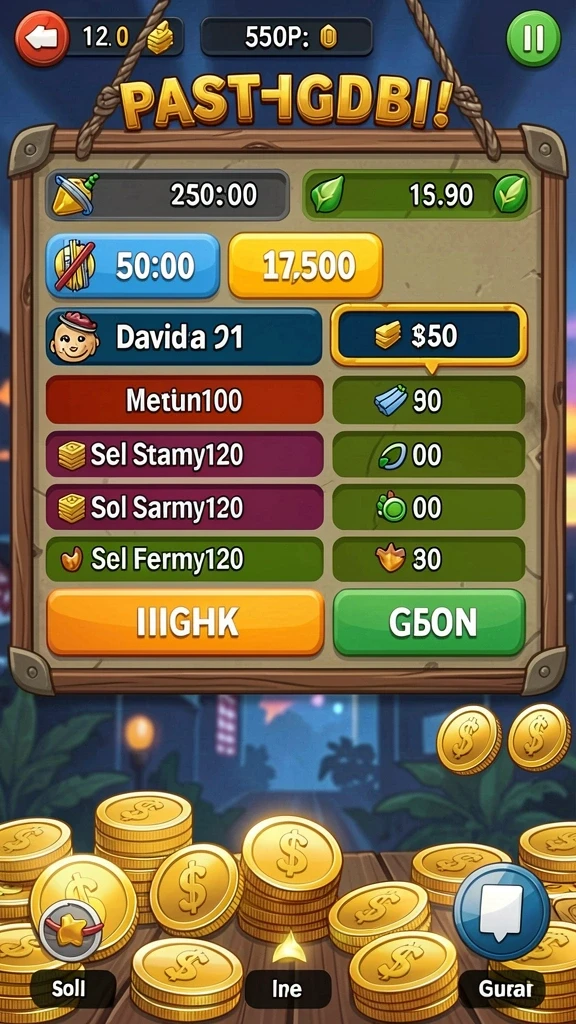This screenshot has height=1024, width=576.
Task: Tap the orange IIIGHK button
Action: coord(185,622)
